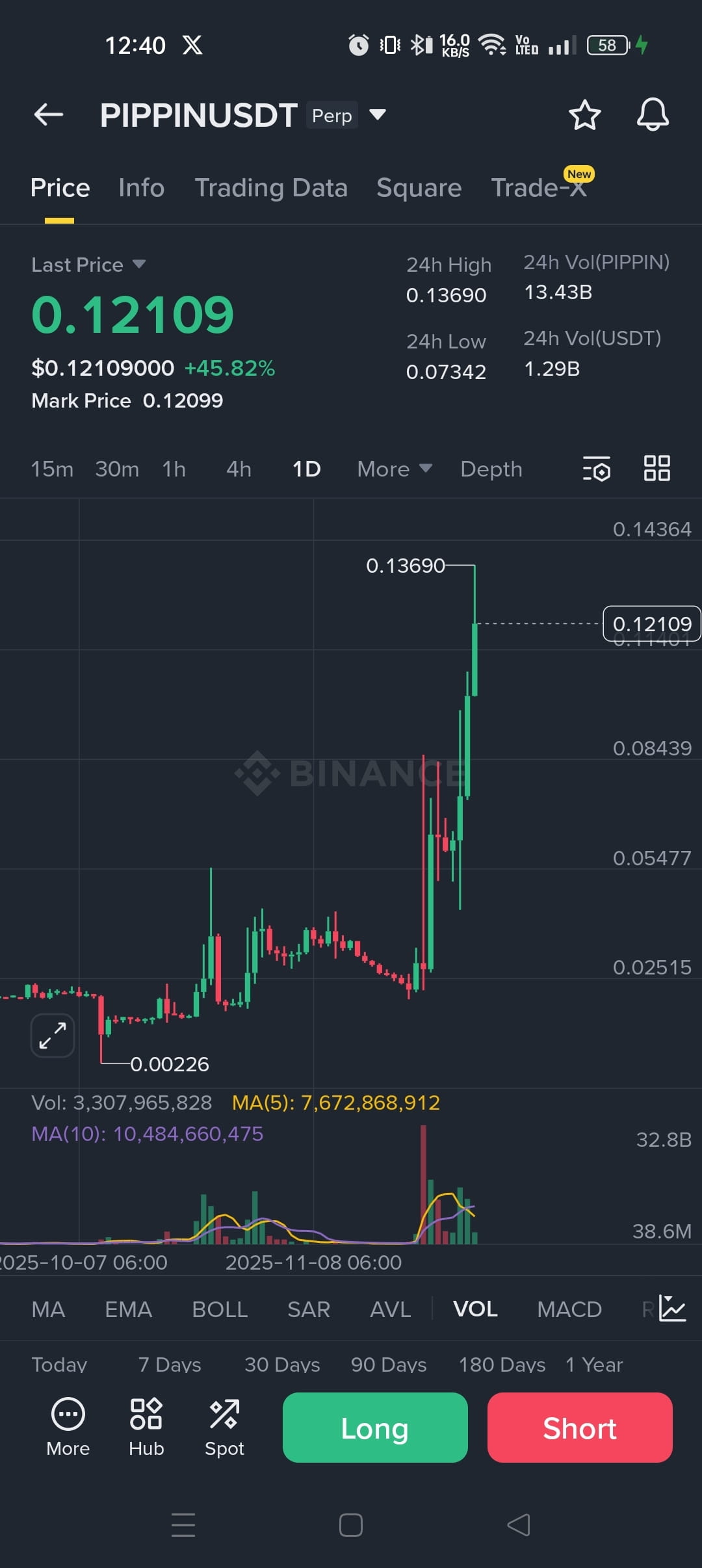Screen dimensions: 702x1568
Task: Enable the MACD indicator
Action: pos(569,1309)
